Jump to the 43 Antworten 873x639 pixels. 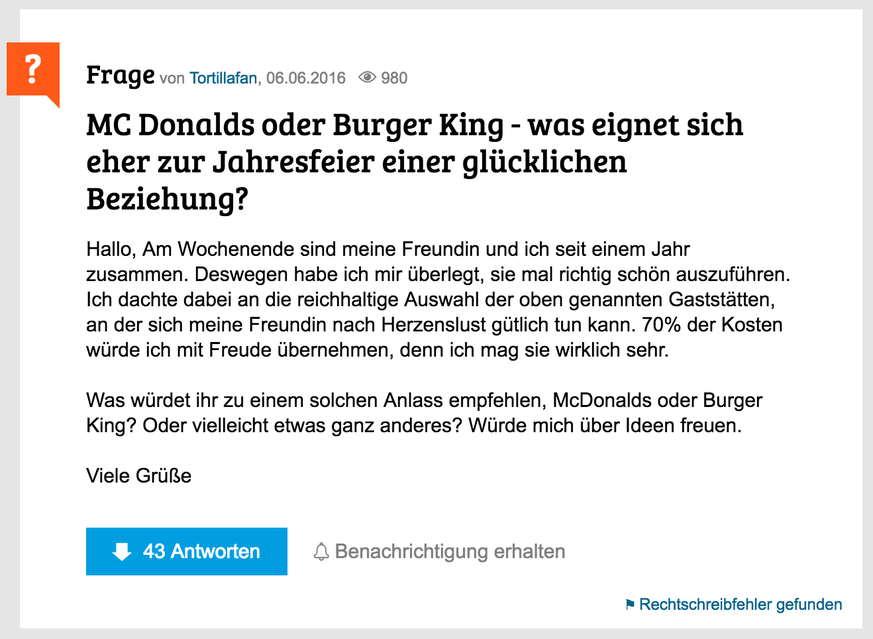[x=186, y=551]
